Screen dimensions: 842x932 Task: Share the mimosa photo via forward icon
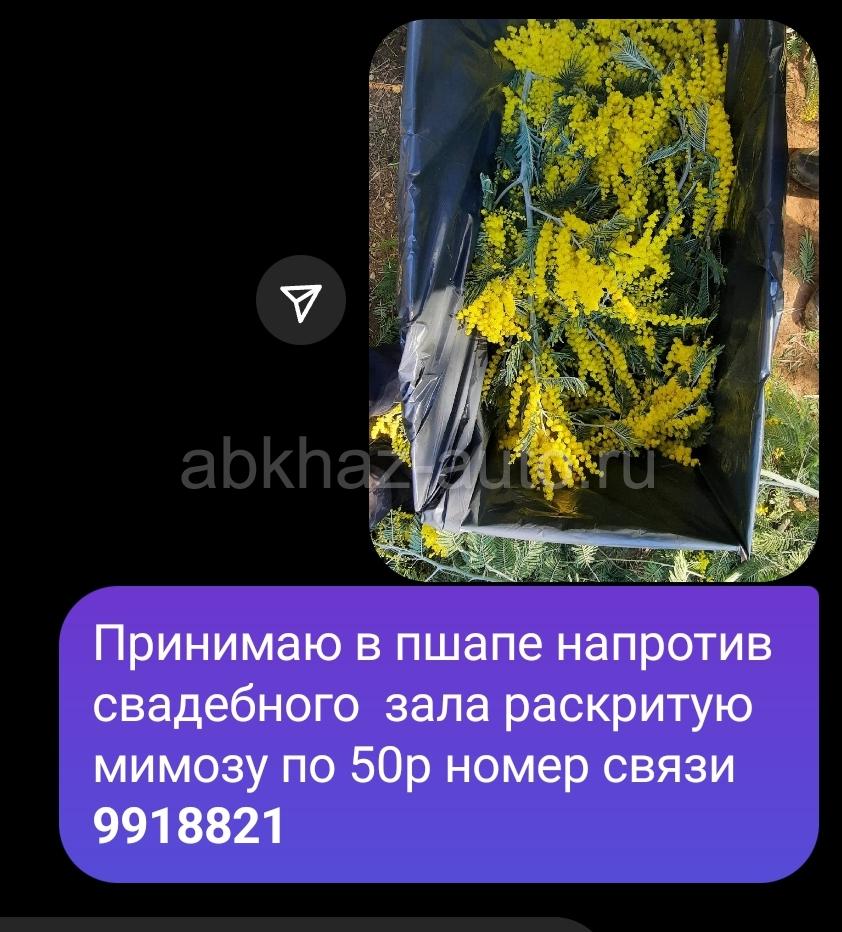click(x=301, y=301)
